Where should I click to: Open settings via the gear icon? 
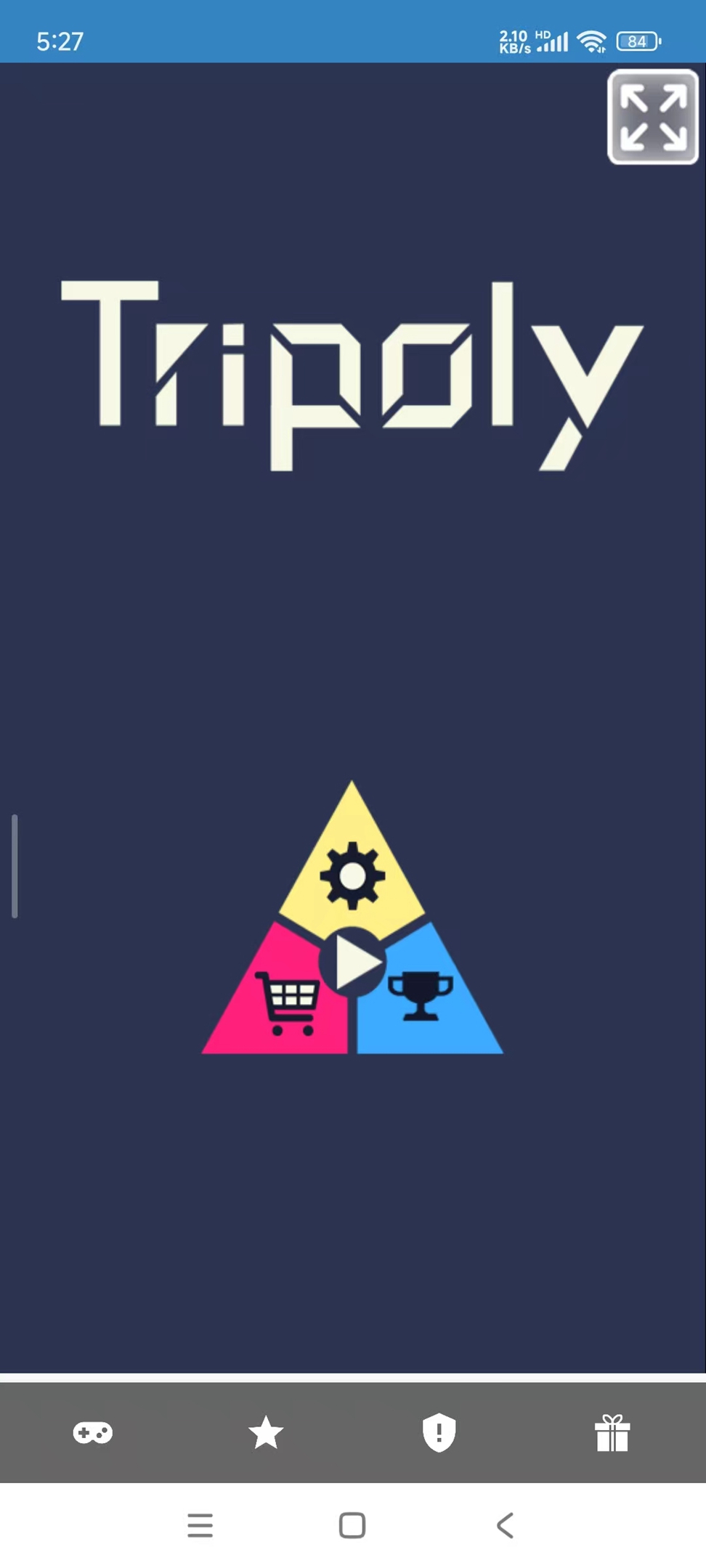click(352, 875)
